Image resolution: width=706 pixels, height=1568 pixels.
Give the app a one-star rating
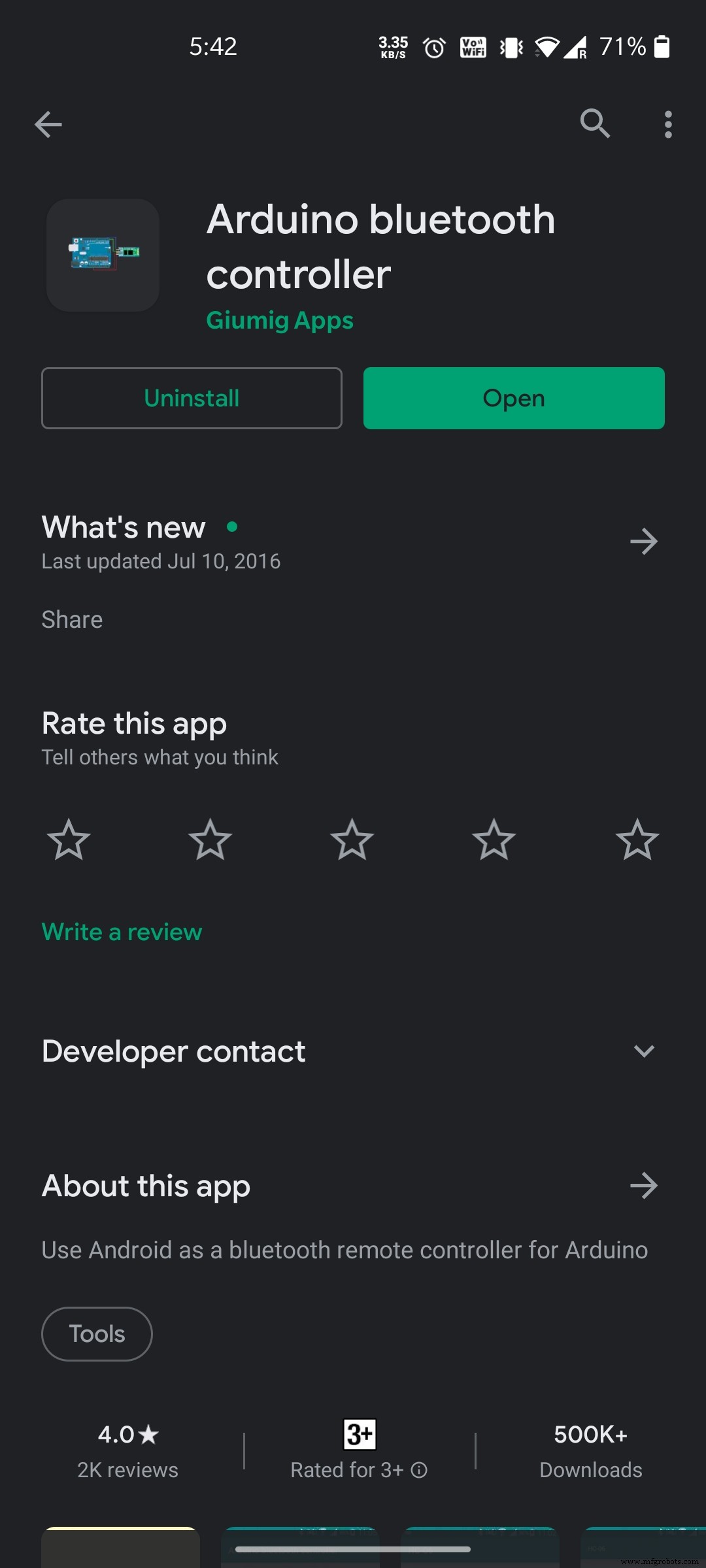(68, 841)
